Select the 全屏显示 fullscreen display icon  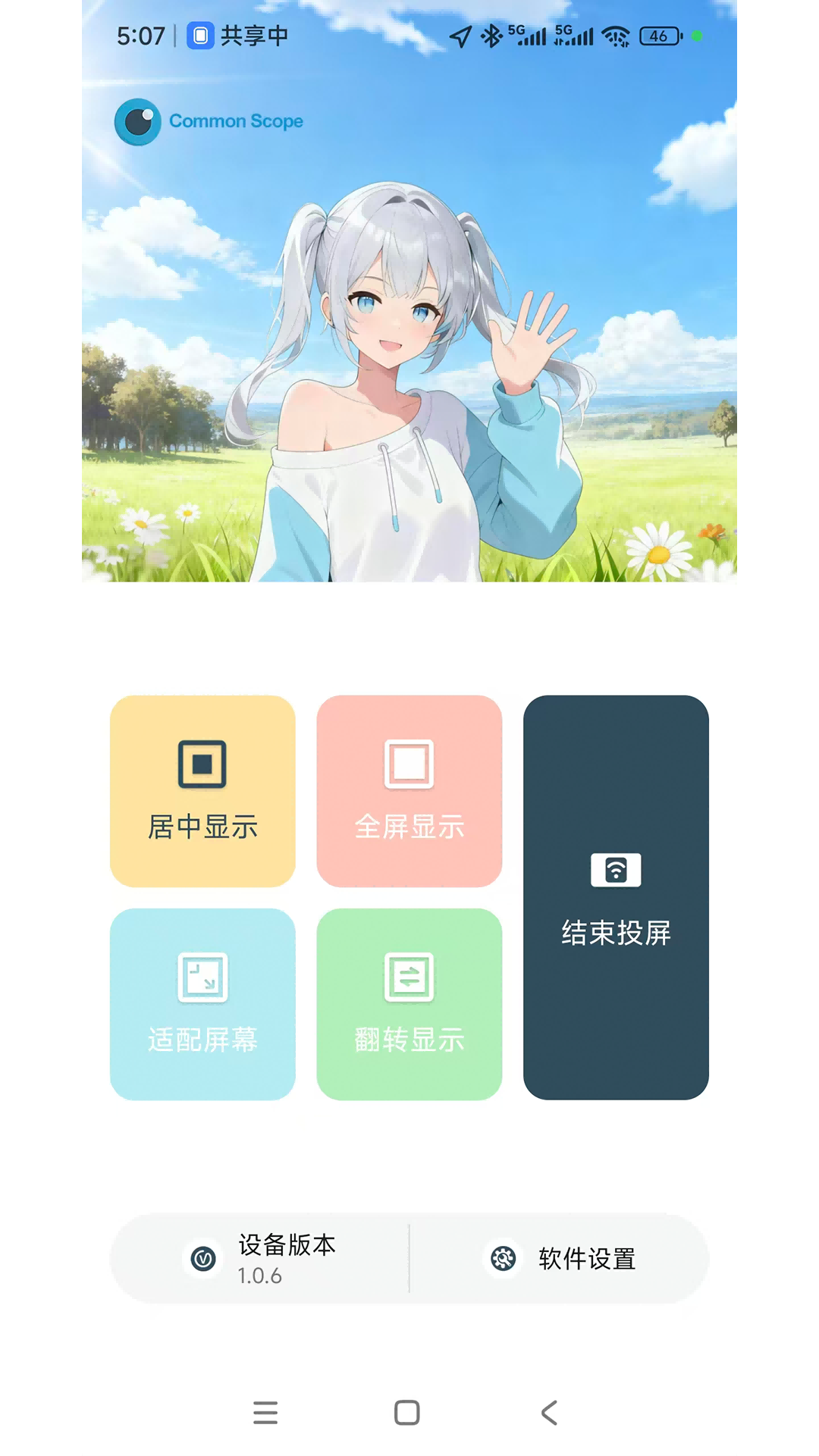(x=409, y=764)
